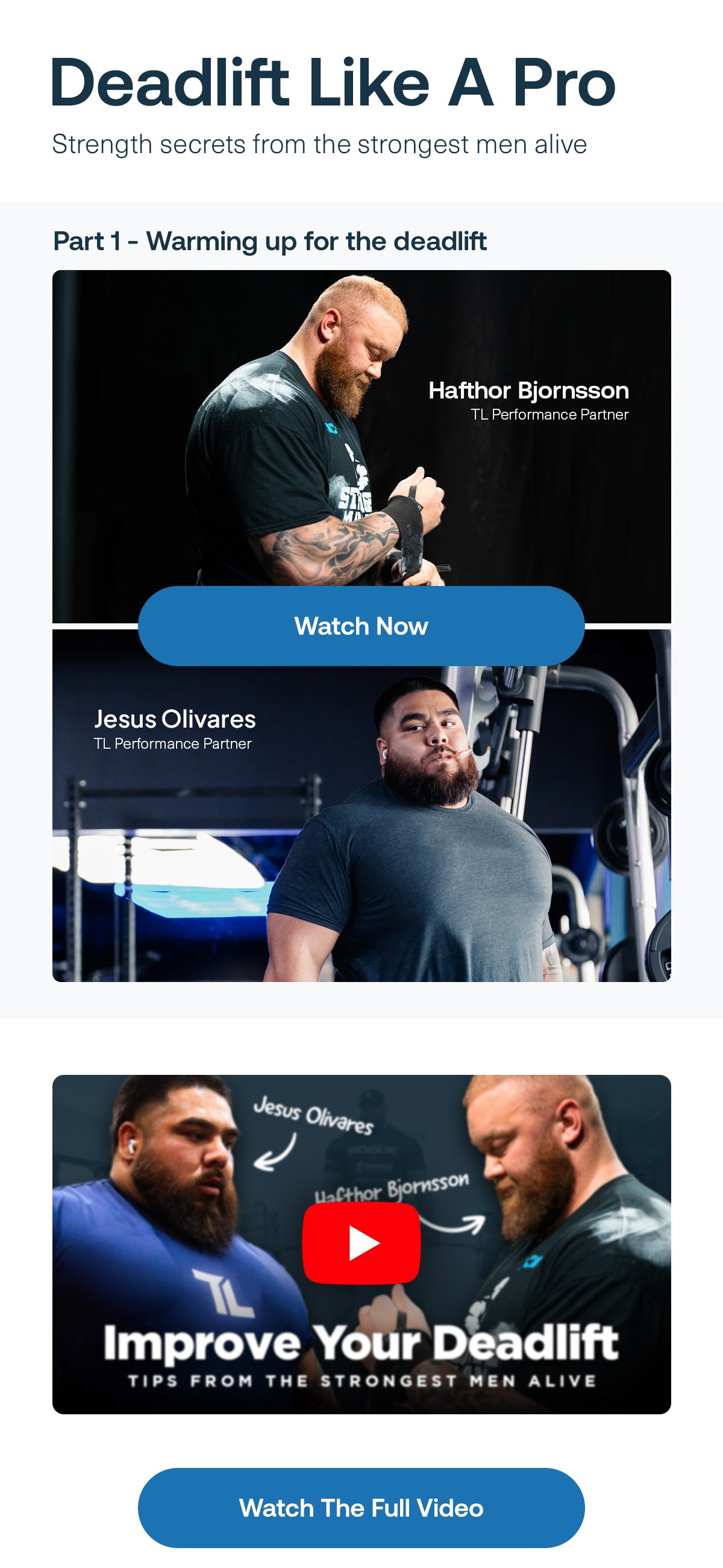Open the Jesus Olivares banner
The width and height of the screenshot is (723, 1568).
click(361, 822)
